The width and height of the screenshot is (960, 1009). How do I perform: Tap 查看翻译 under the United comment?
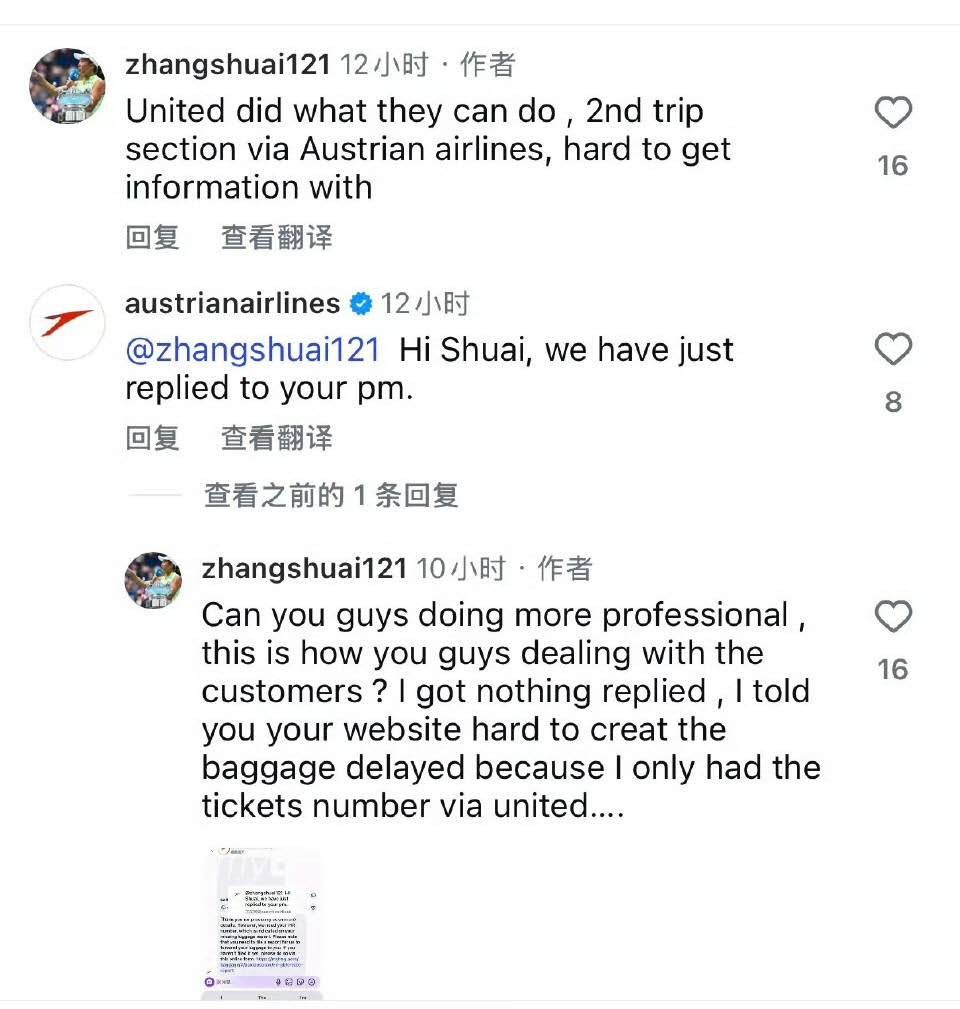[x=277, y=237]
